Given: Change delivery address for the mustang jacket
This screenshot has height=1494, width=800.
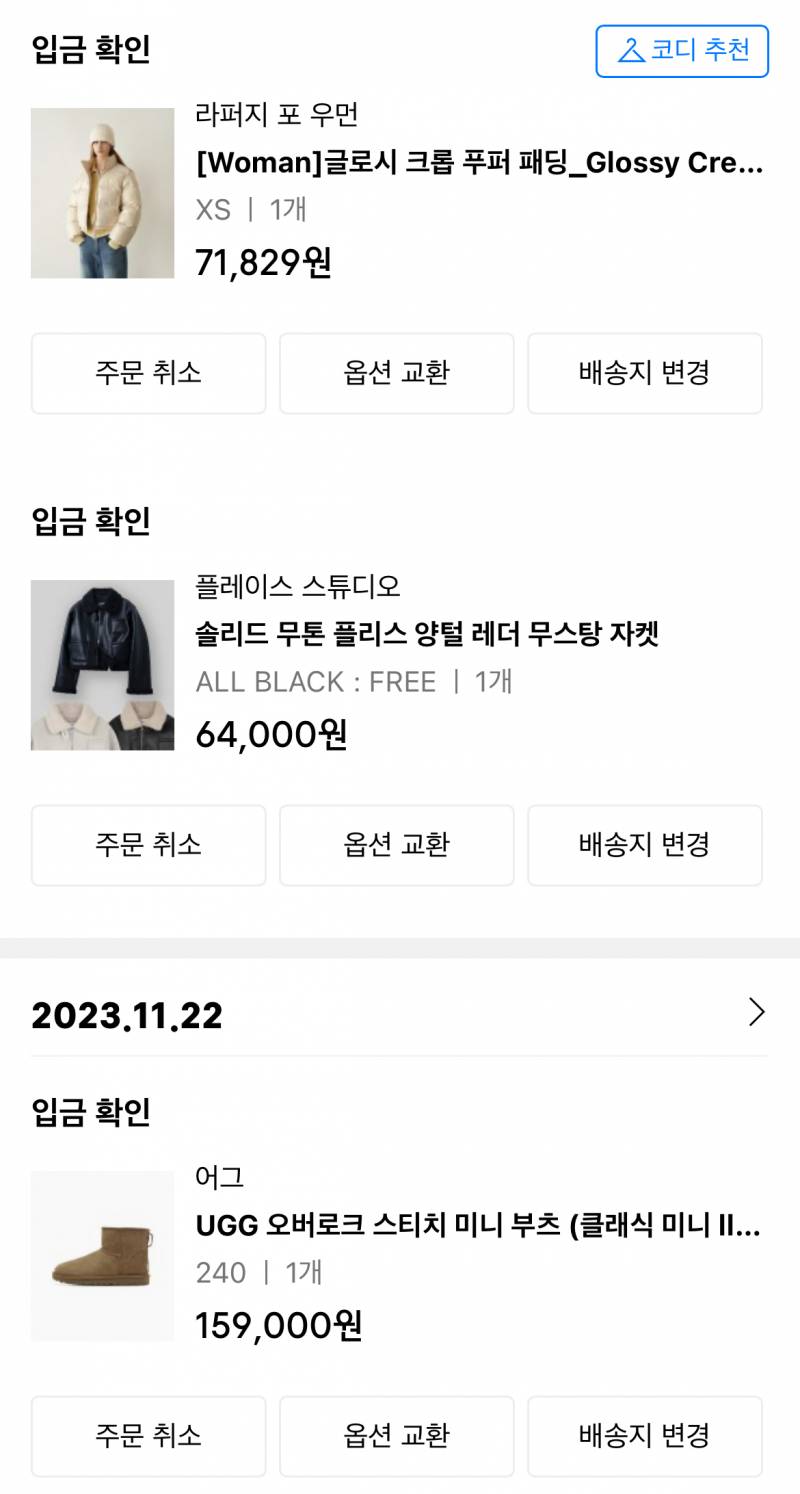Looking at the screenshot, I should 645,845.
